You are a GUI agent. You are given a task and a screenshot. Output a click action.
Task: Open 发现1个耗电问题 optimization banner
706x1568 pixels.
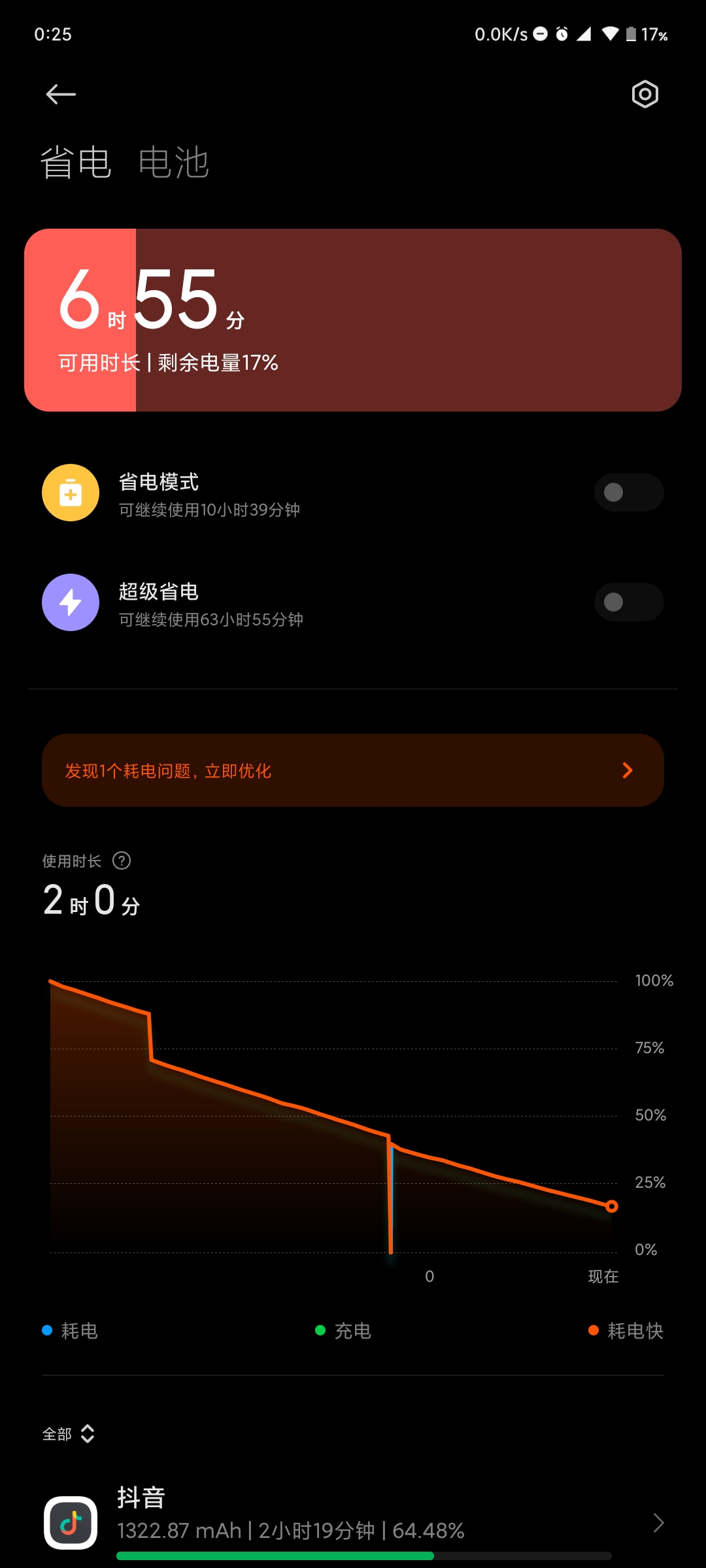pos(353,770)
